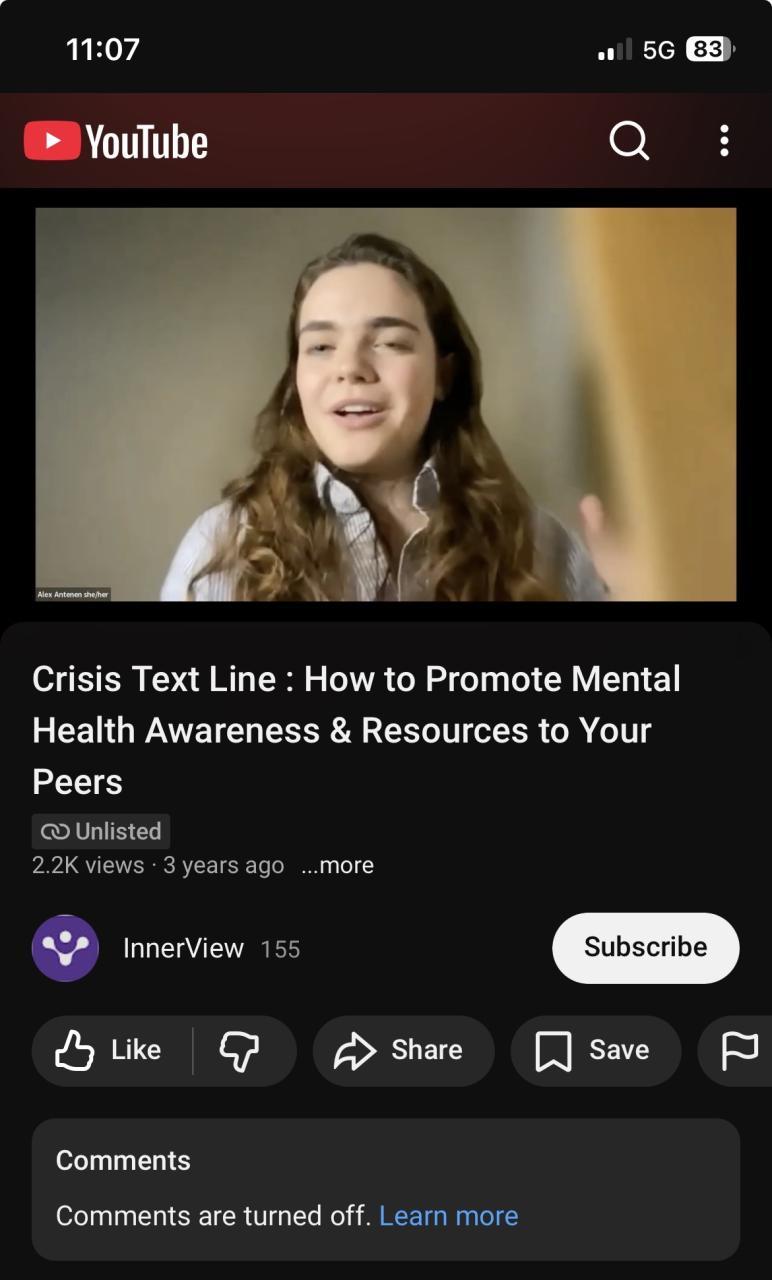The height and width of the screenshot is (1280, 772).
Task: Report video with the flag icon
Action: click(x=739, y=1050)
